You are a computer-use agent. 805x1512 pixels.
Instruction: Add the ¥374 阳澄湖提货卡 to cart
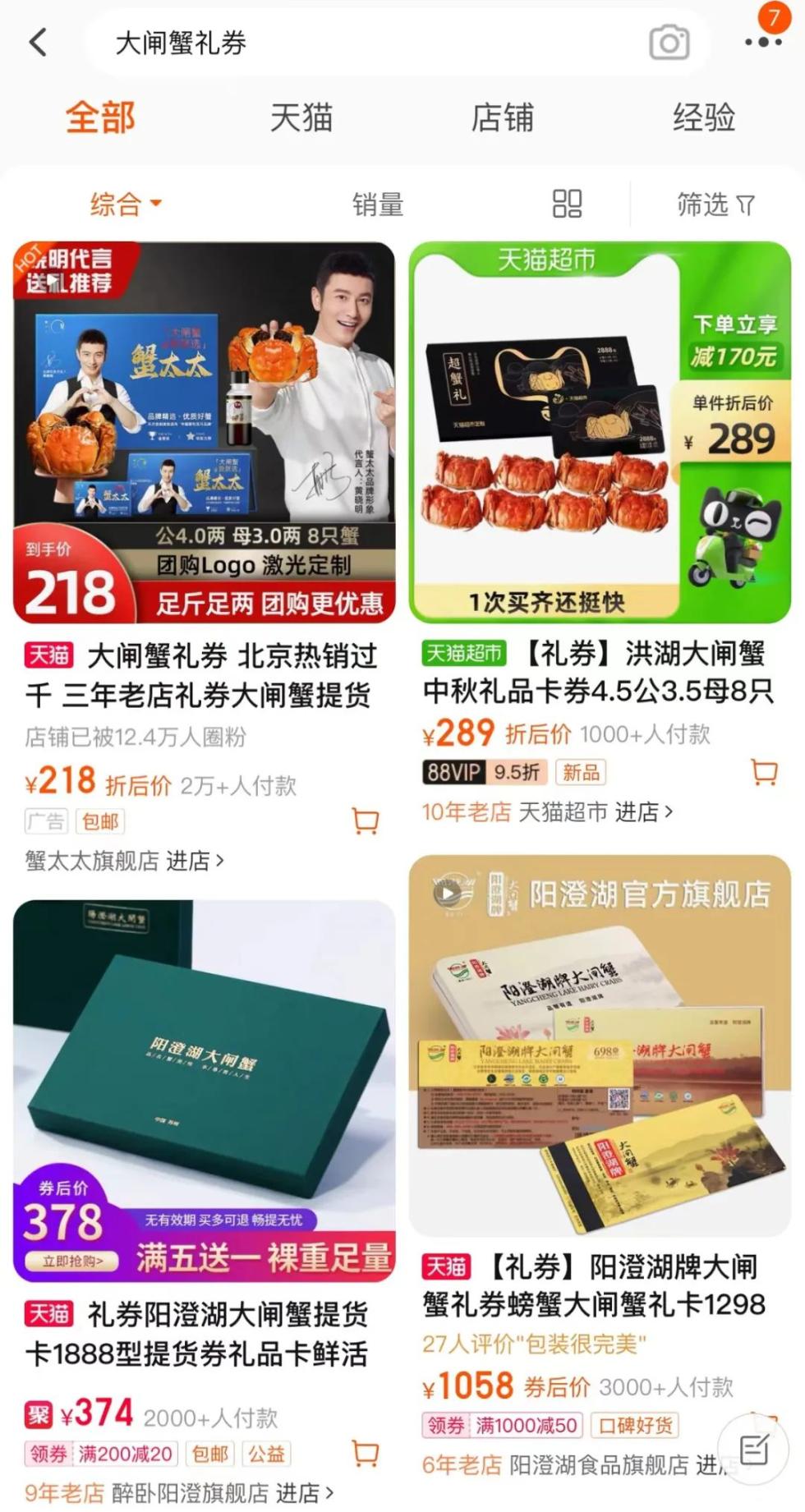[x=365, y=1453]
